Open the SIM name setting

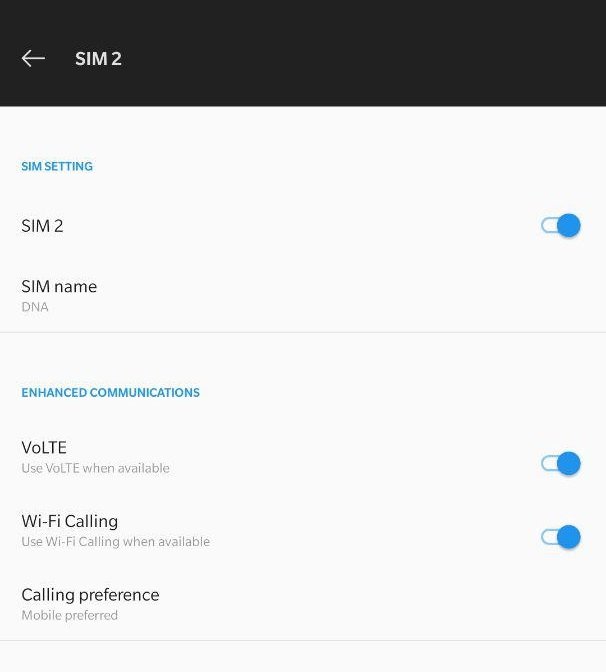point(60,295)
